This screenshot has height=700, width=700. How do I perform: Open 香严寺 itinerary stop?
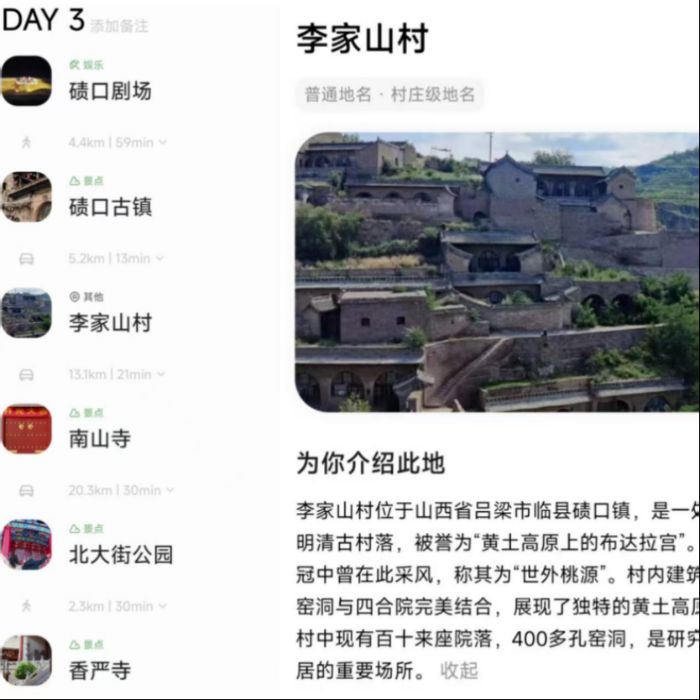point(100,670)
